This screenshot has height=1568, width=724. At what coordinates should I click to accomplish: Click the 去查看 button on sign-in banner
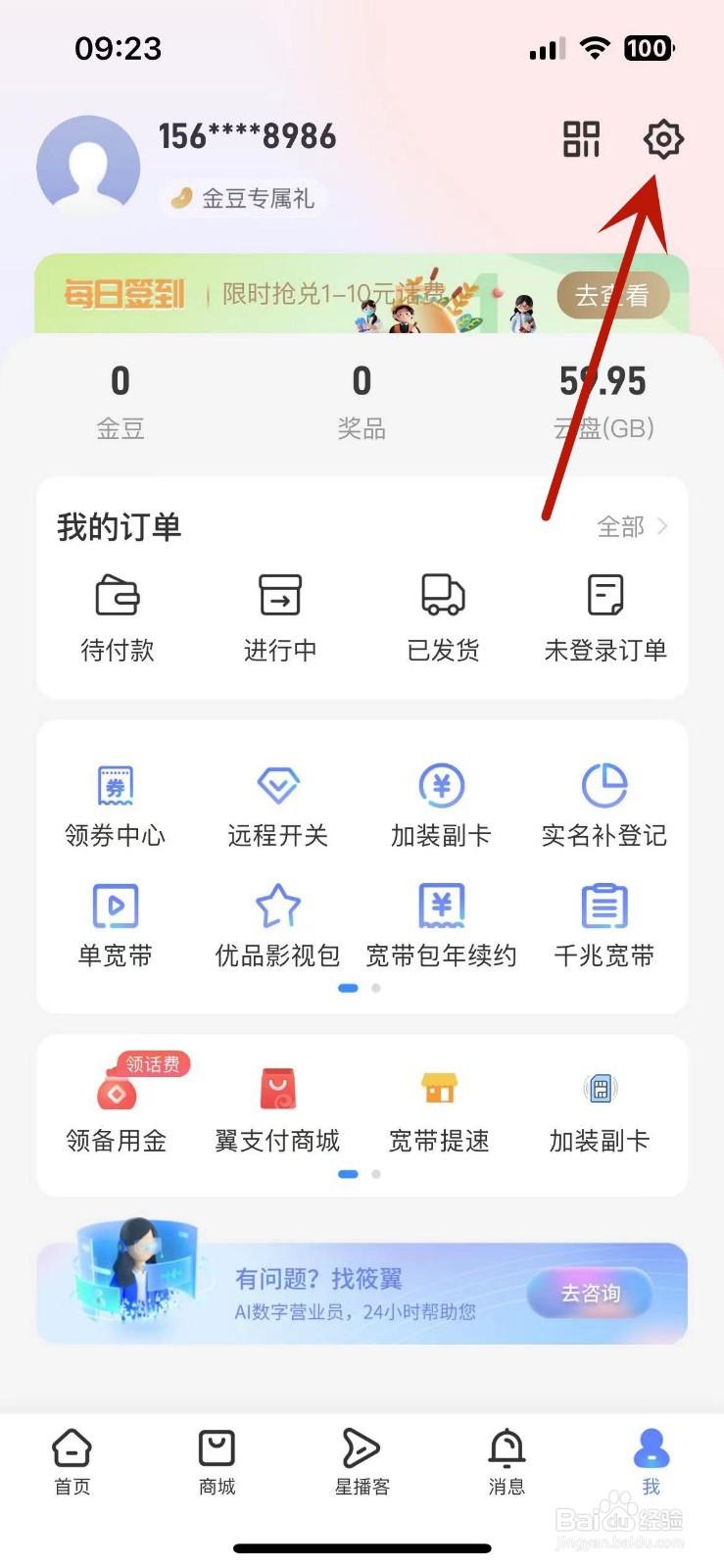click(613, 295)
